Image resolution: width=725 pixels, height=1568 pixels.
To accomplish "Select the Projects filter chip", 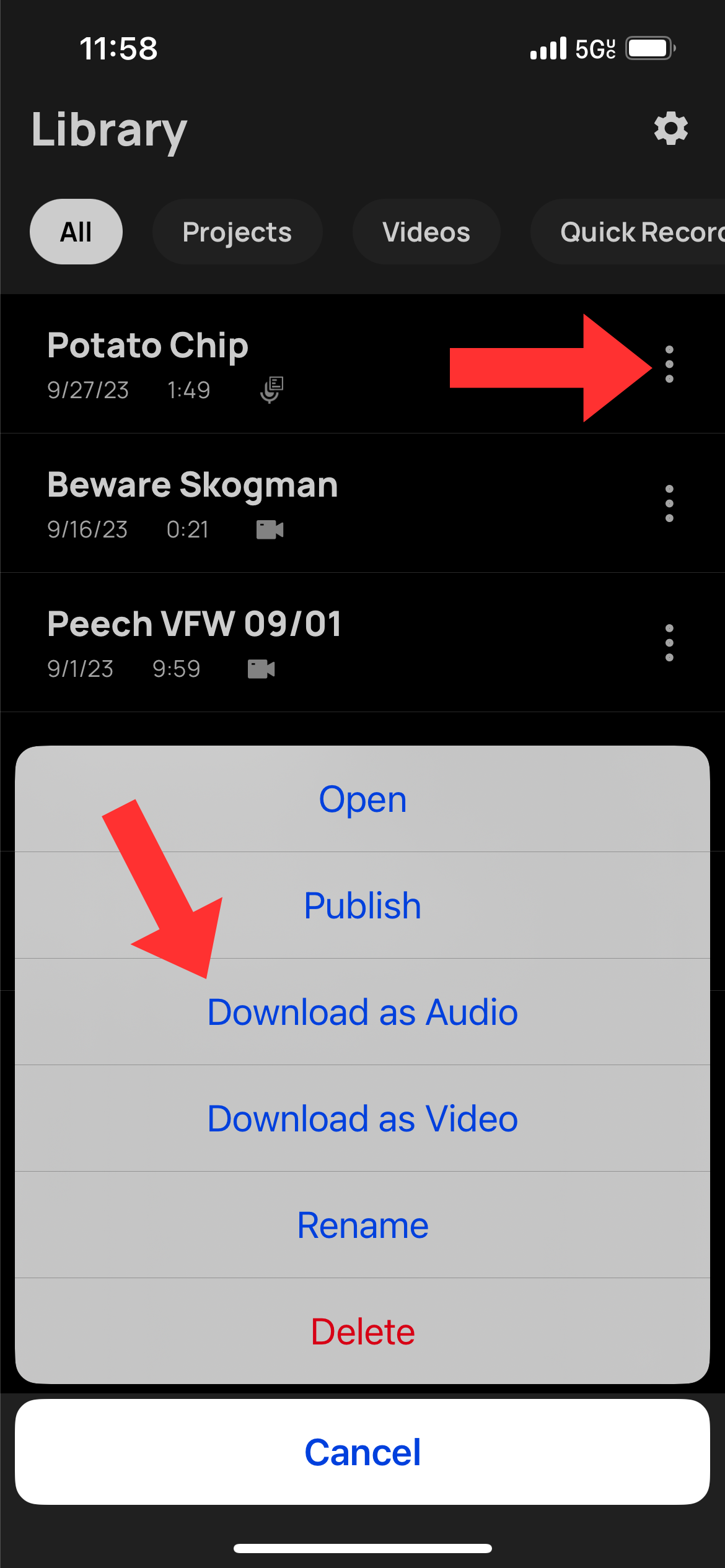I will click(x=237, y=232).
